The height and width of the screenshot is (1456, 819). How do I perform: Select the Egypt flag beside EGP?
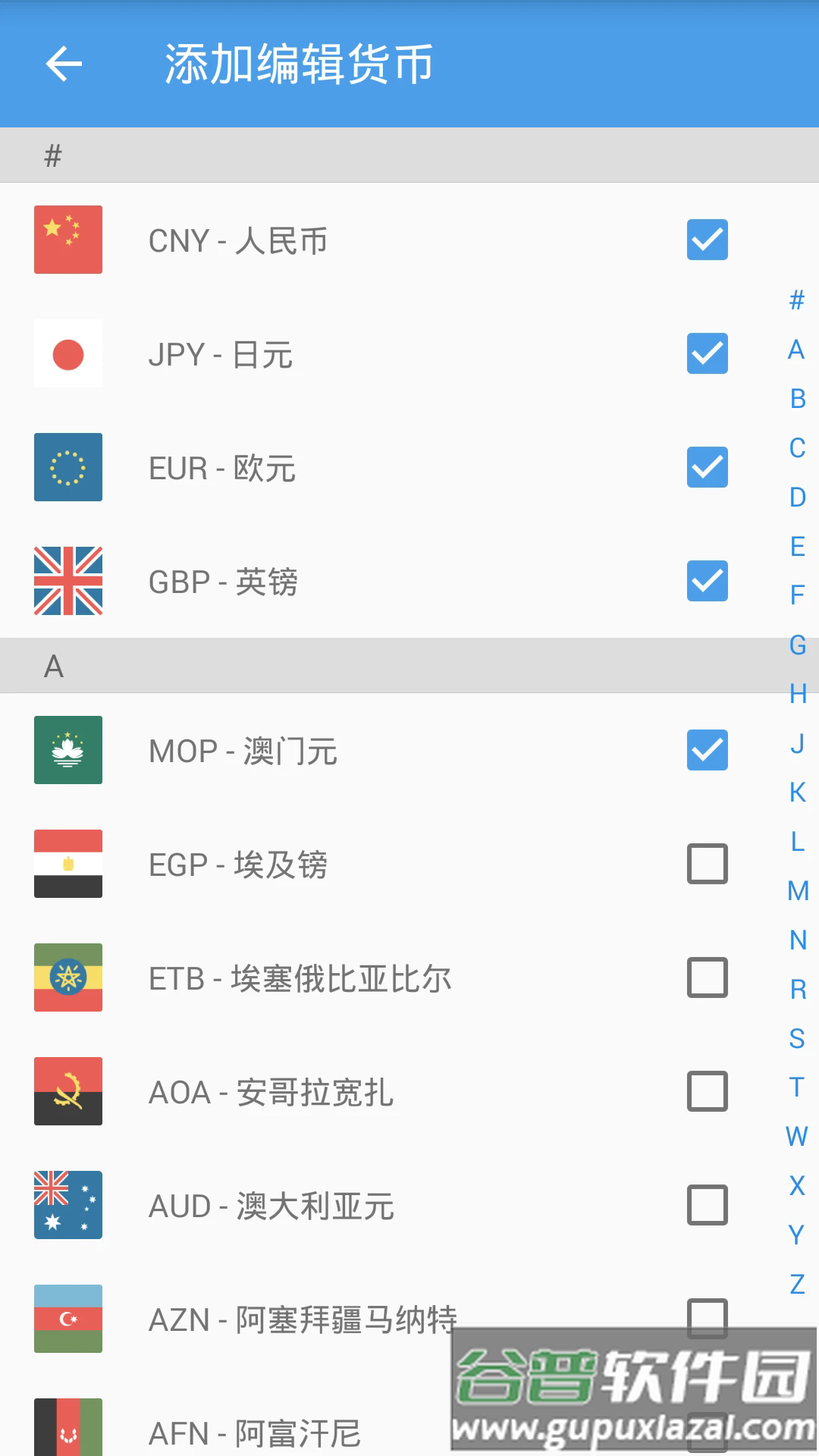pyautogui.click(x=67, y=864)
